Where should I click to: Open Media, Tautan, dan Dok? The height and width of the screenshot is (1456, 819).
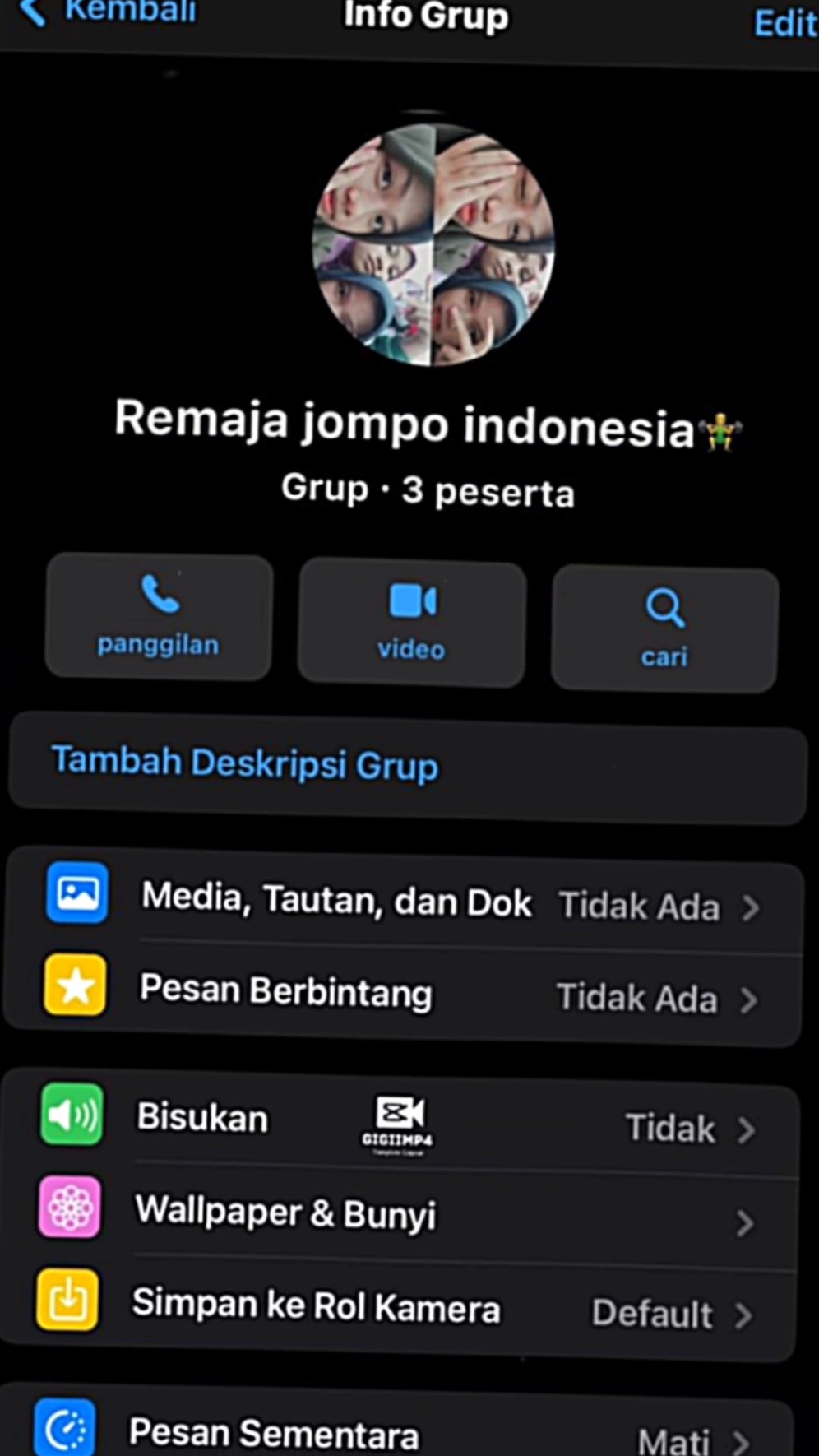pos(403,902)
